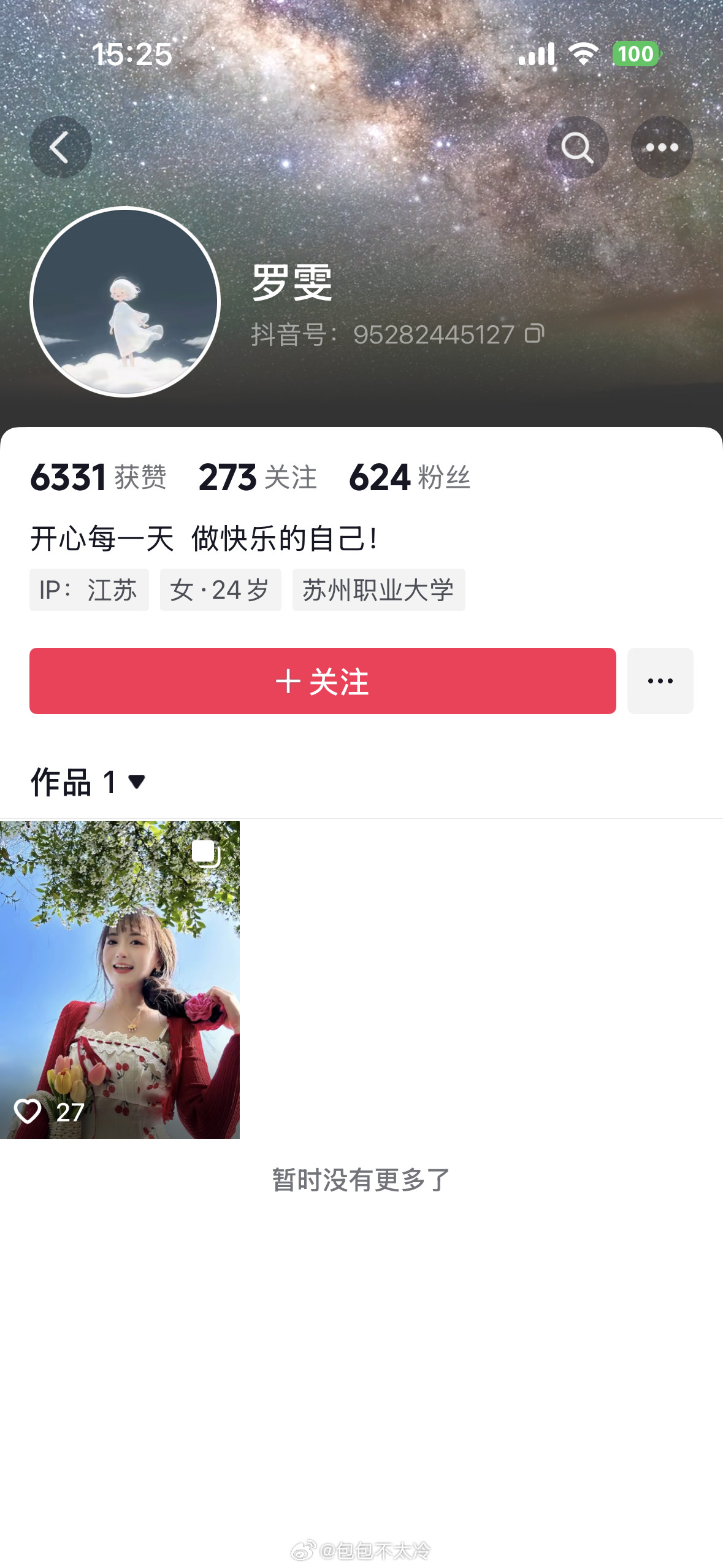
Task: Copy the Douyin ID number
Action: pos(534,334)
